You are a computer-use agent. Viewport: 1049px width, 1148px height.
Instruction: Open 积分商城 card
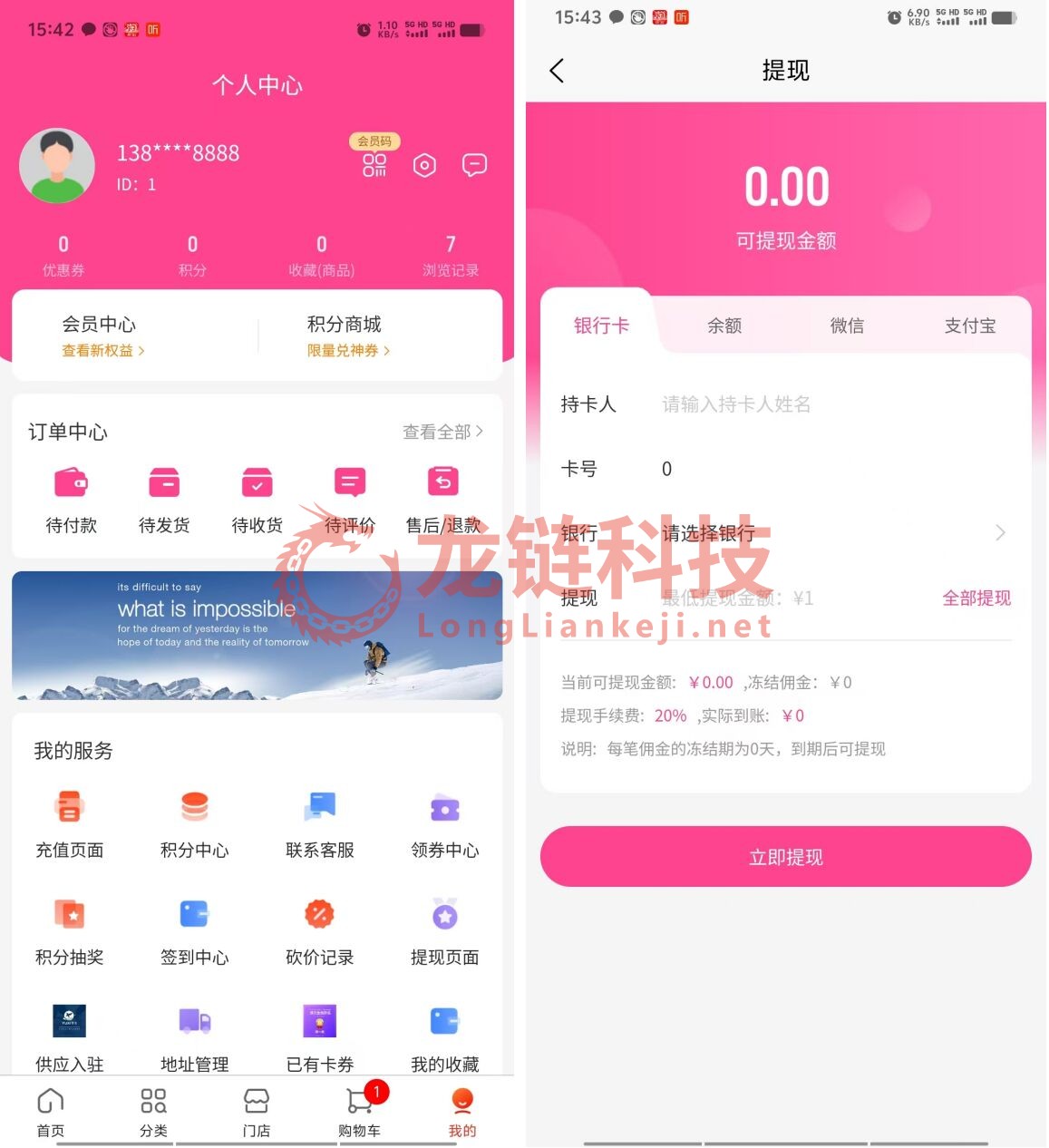345,336
